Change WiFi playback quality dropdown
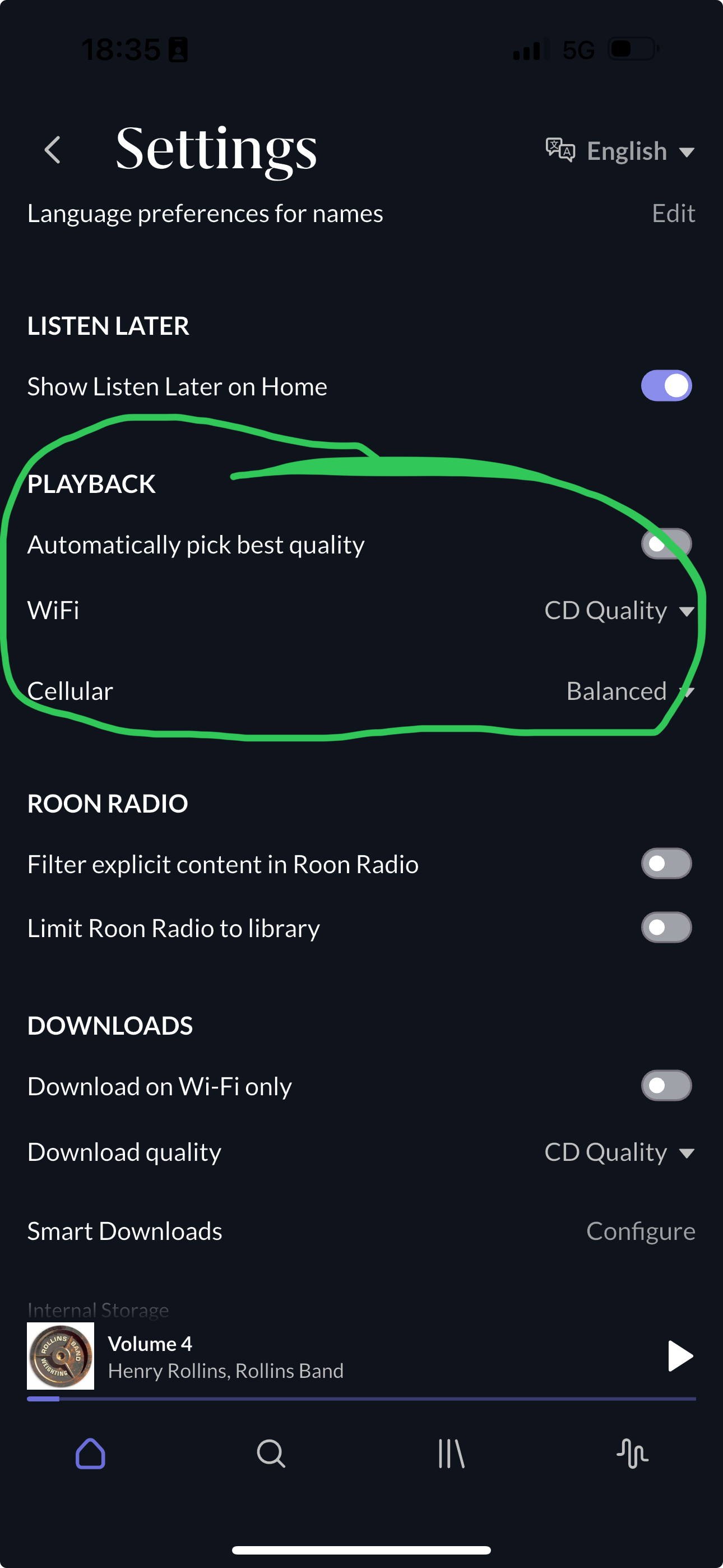The image size is (723, 1568). tap(619, 611)
